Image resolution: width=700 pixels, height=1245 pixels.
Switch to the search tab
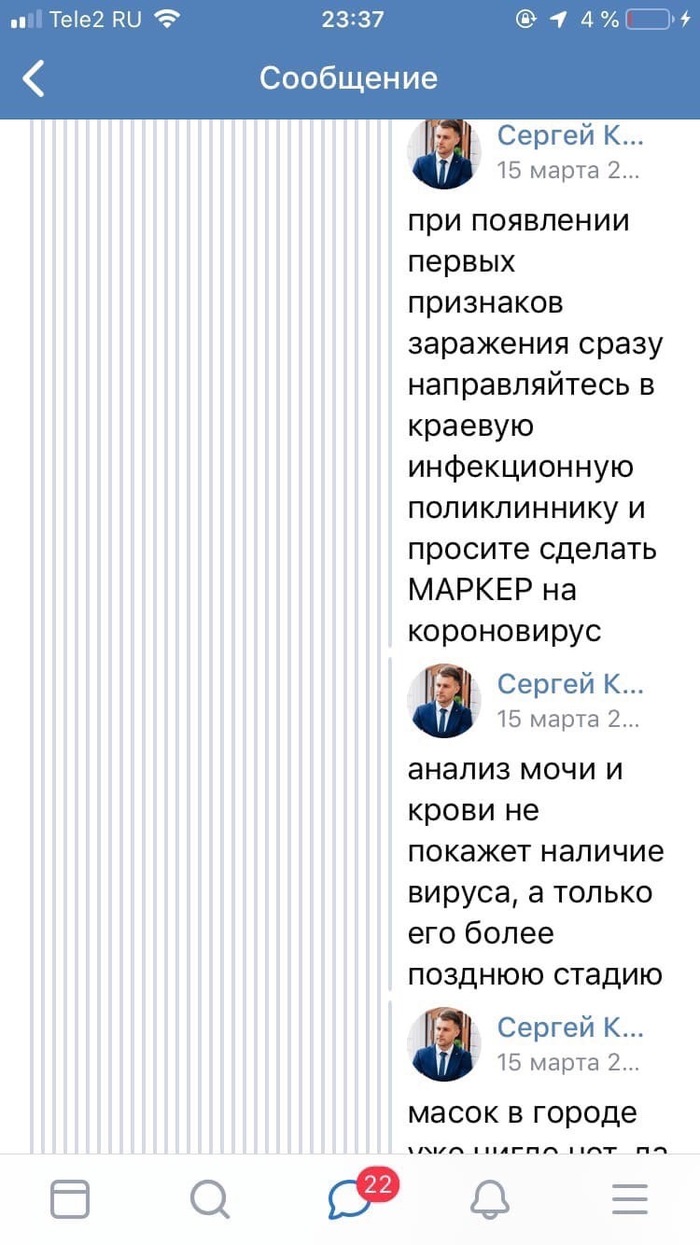point(210,1198)
